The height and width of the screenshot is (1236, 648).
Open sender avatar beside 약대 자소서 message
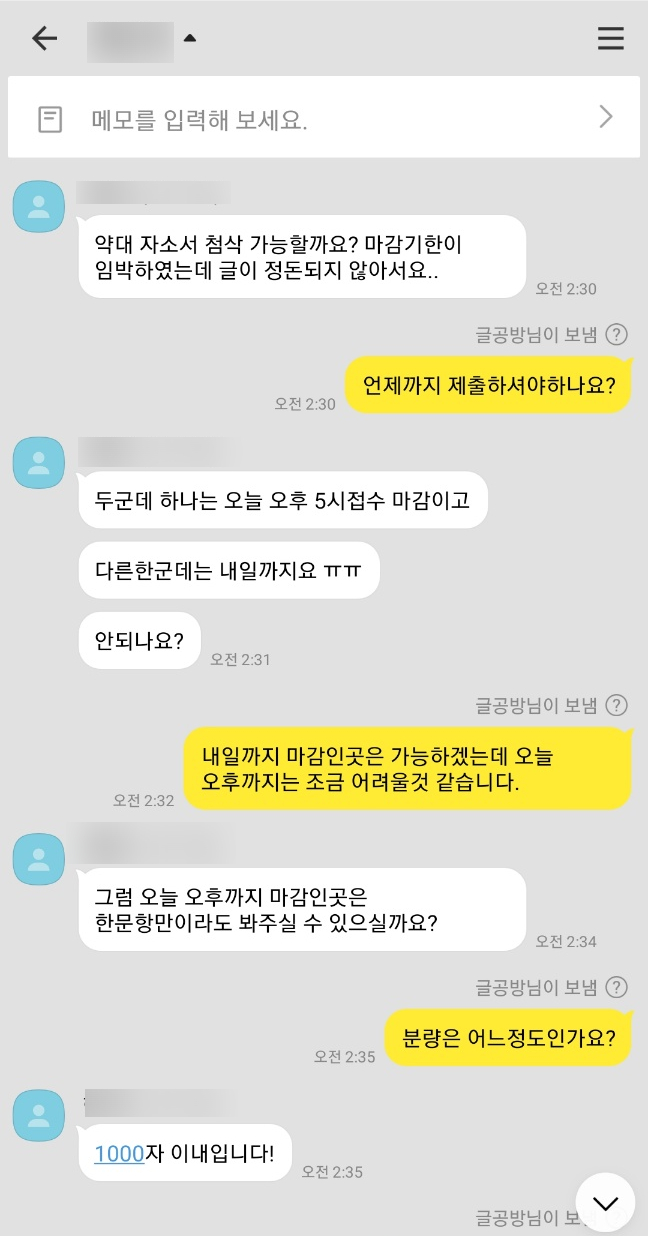tap(39, 206)
